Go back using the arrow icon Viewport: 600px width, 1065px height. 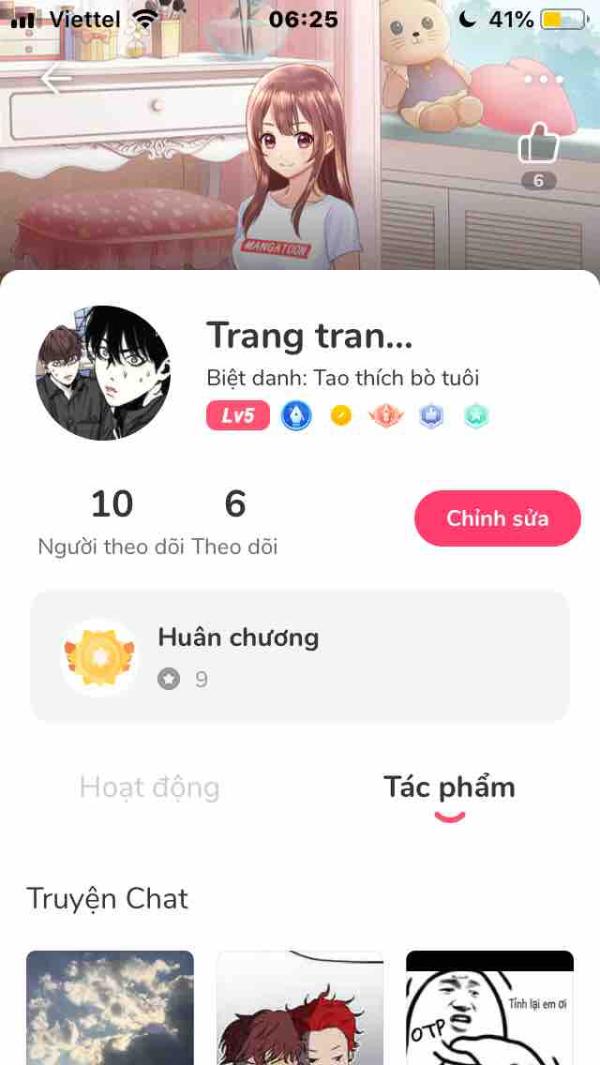[x=56, y=77]
